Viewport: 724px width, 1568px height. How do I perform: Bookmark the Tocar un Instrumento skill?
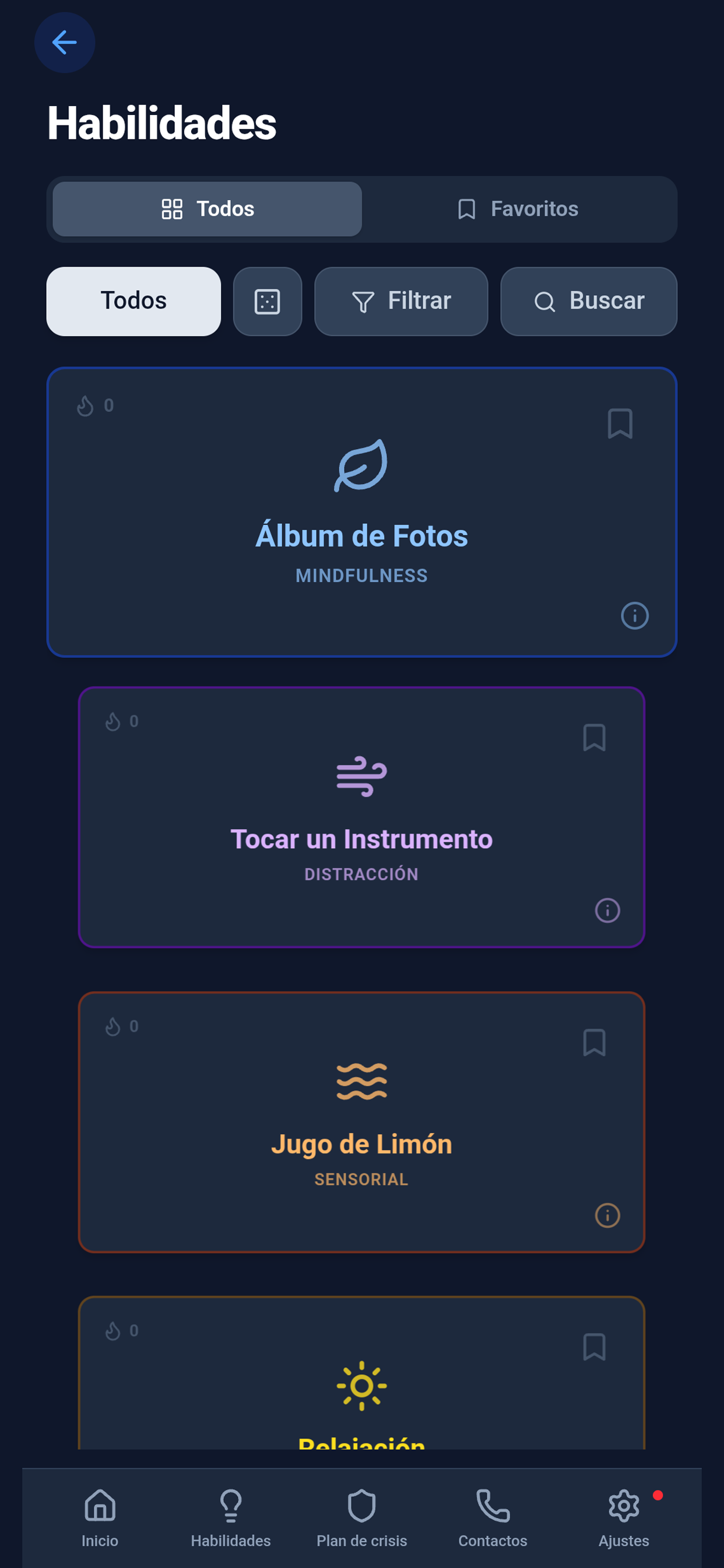tap(595, 737)
